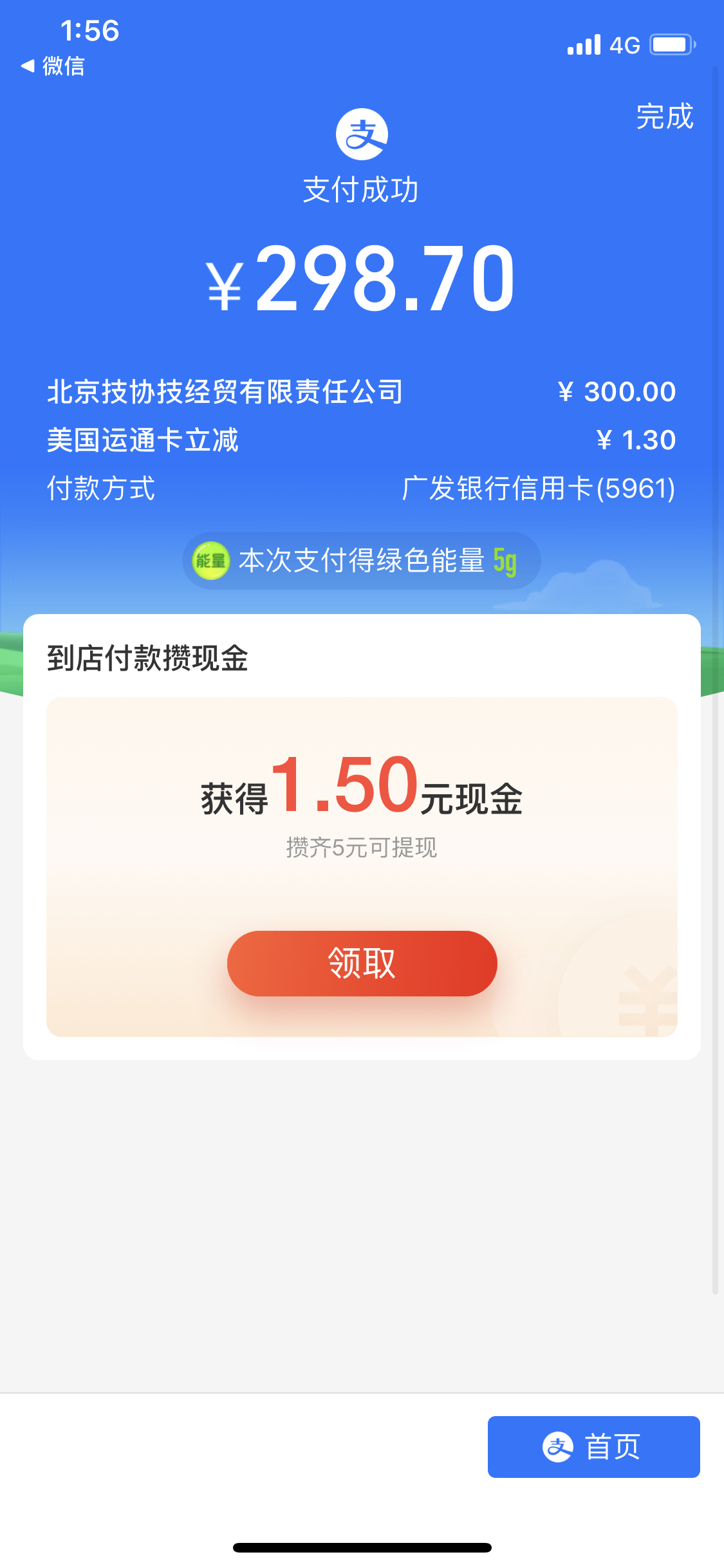This screenshot has width=724, height=1568.
Task: Tap 完成 to finish payment
Action: pyautogui.click(x=665, y=117)
